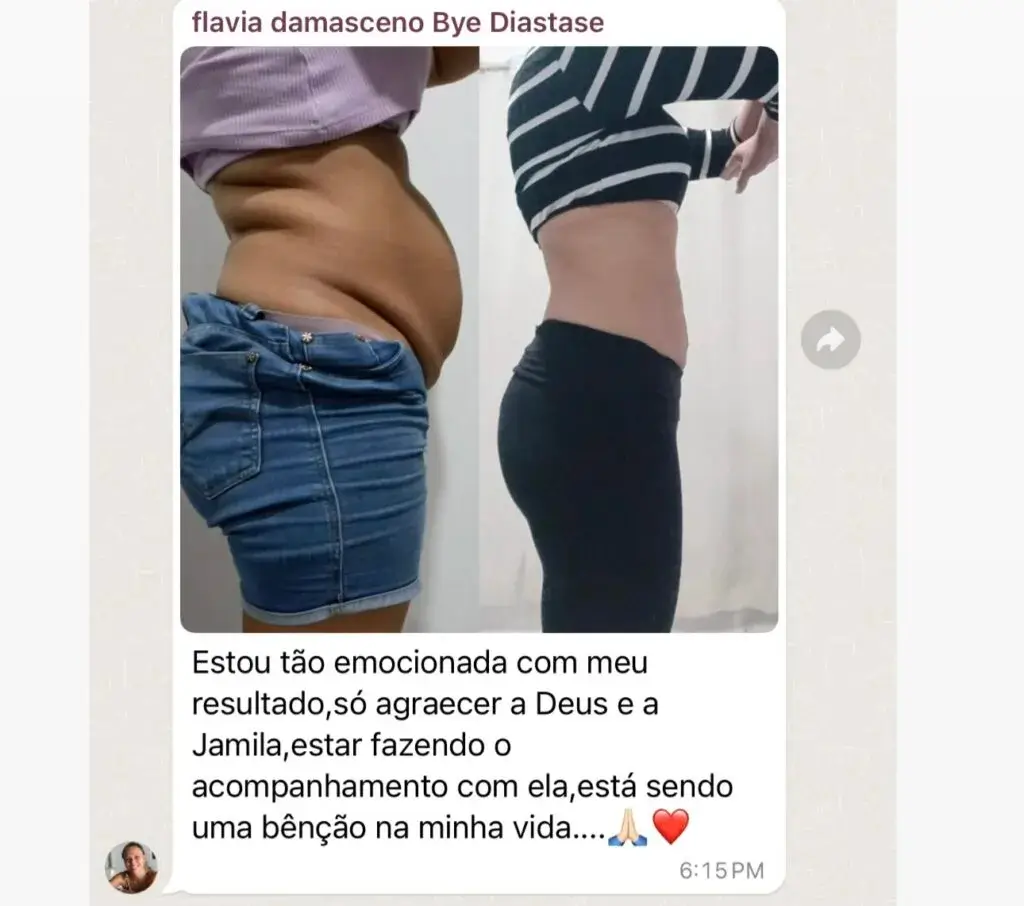Open the sender's profile picture avatar

132,867
